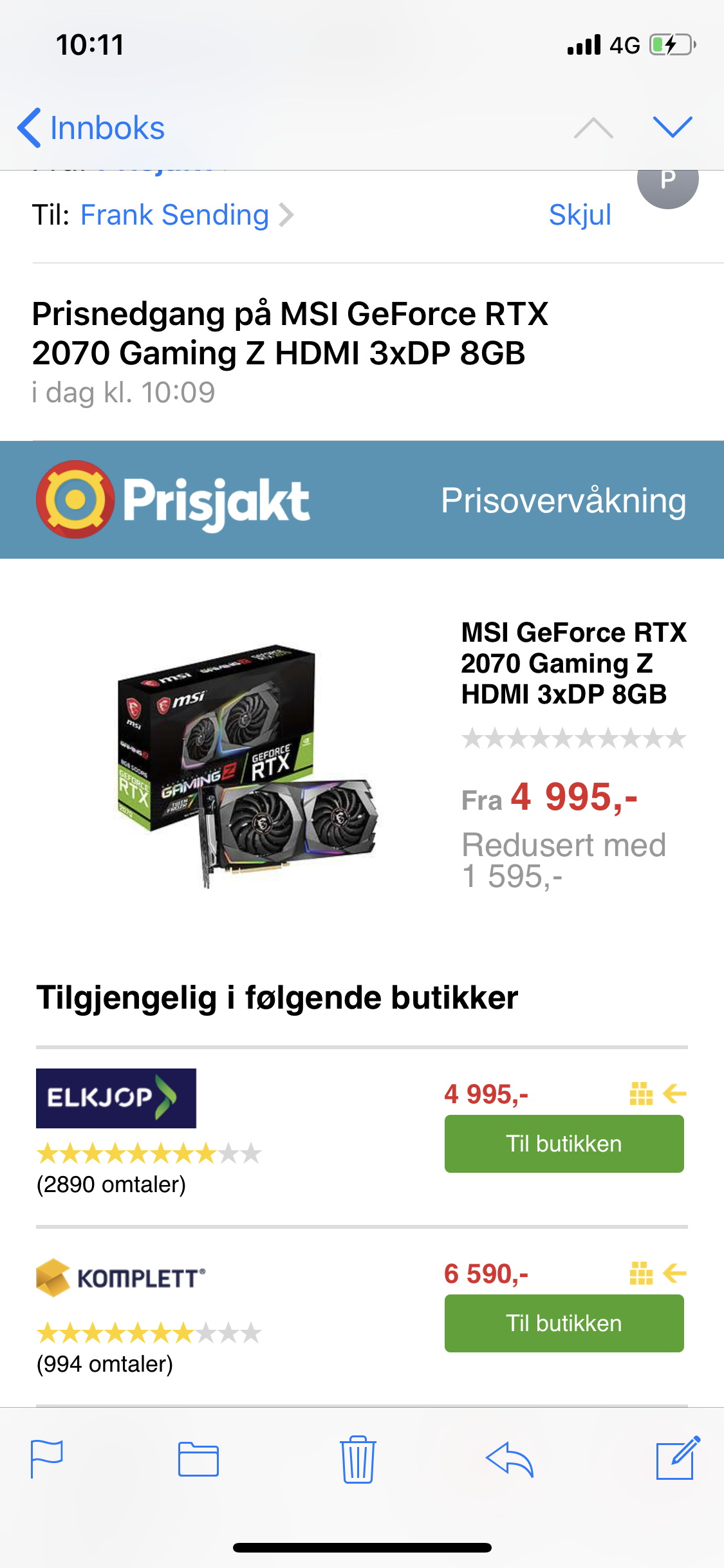Tap Til butikken for Elkjøp
Image resolution: width=724 pixels, height=1568 pixels.
pos(564,1144)
